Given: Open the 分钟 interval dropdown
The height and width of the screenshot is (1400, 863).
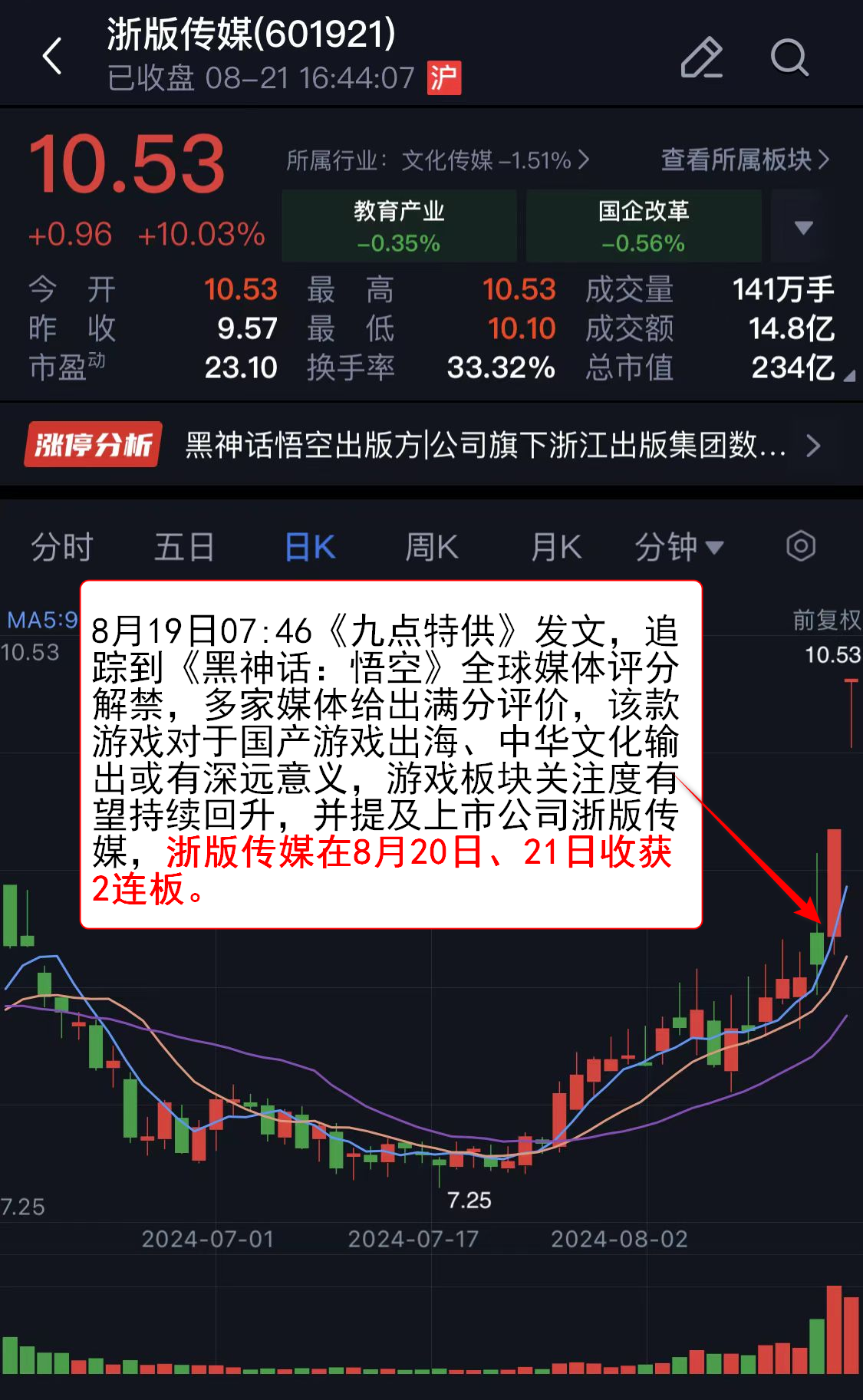Looking at the screenshot, I should coord(679,548).
